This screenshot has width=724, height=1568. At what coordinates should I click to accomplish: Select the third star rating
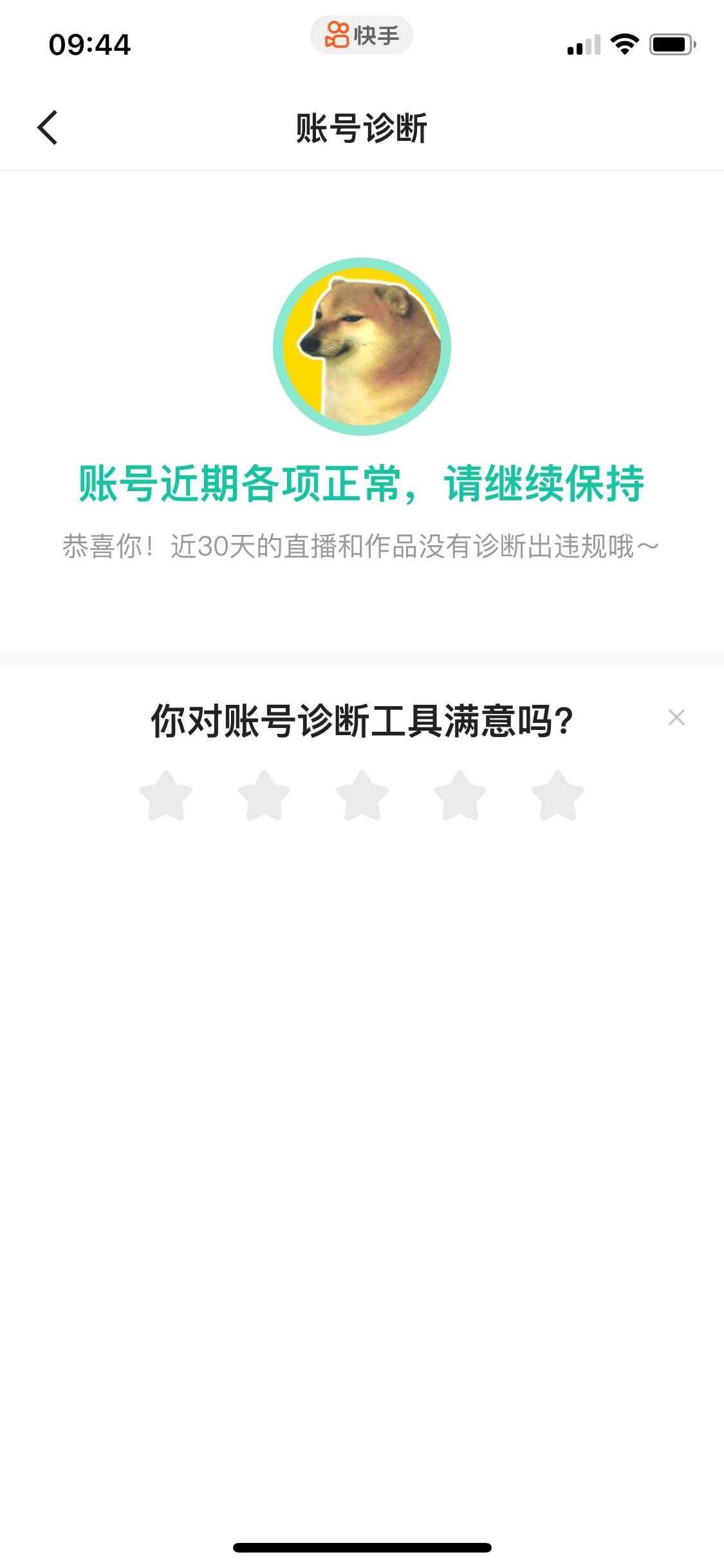[362, 796]
